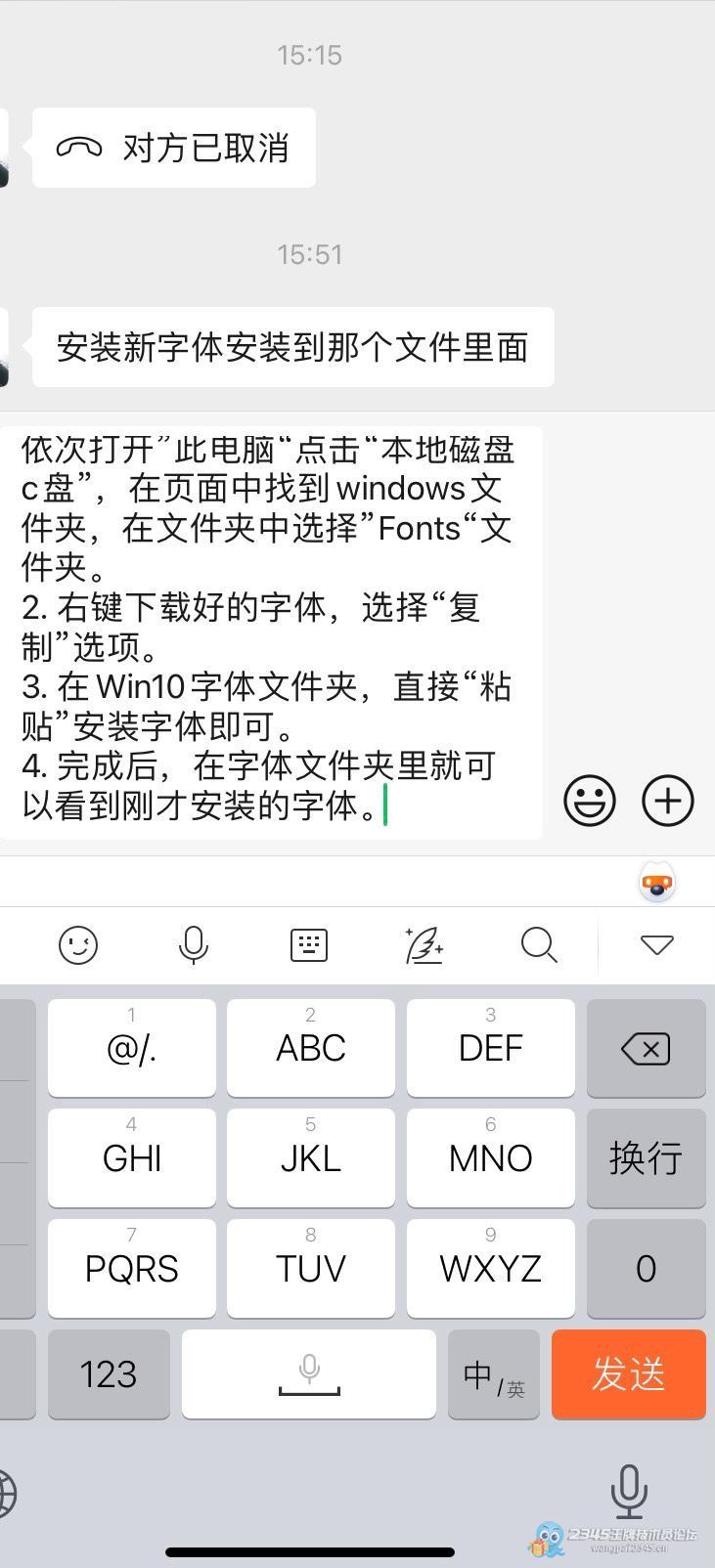Viewport: 715px width, 1568px height.
Task: Tap the 0 key
Action: click(x=646, y=1269)
